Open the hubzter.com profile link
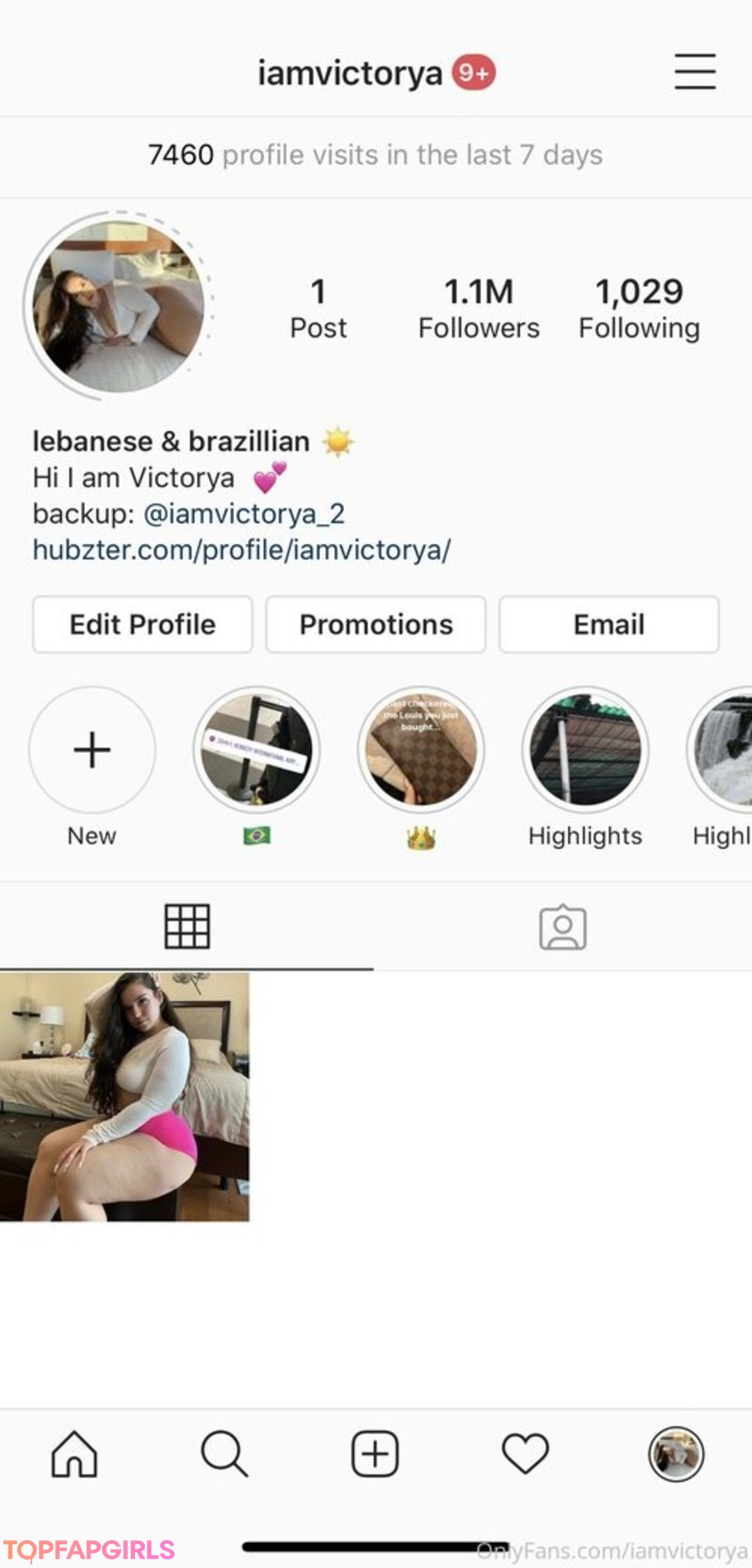The image size is (752, 1568). 242,550
